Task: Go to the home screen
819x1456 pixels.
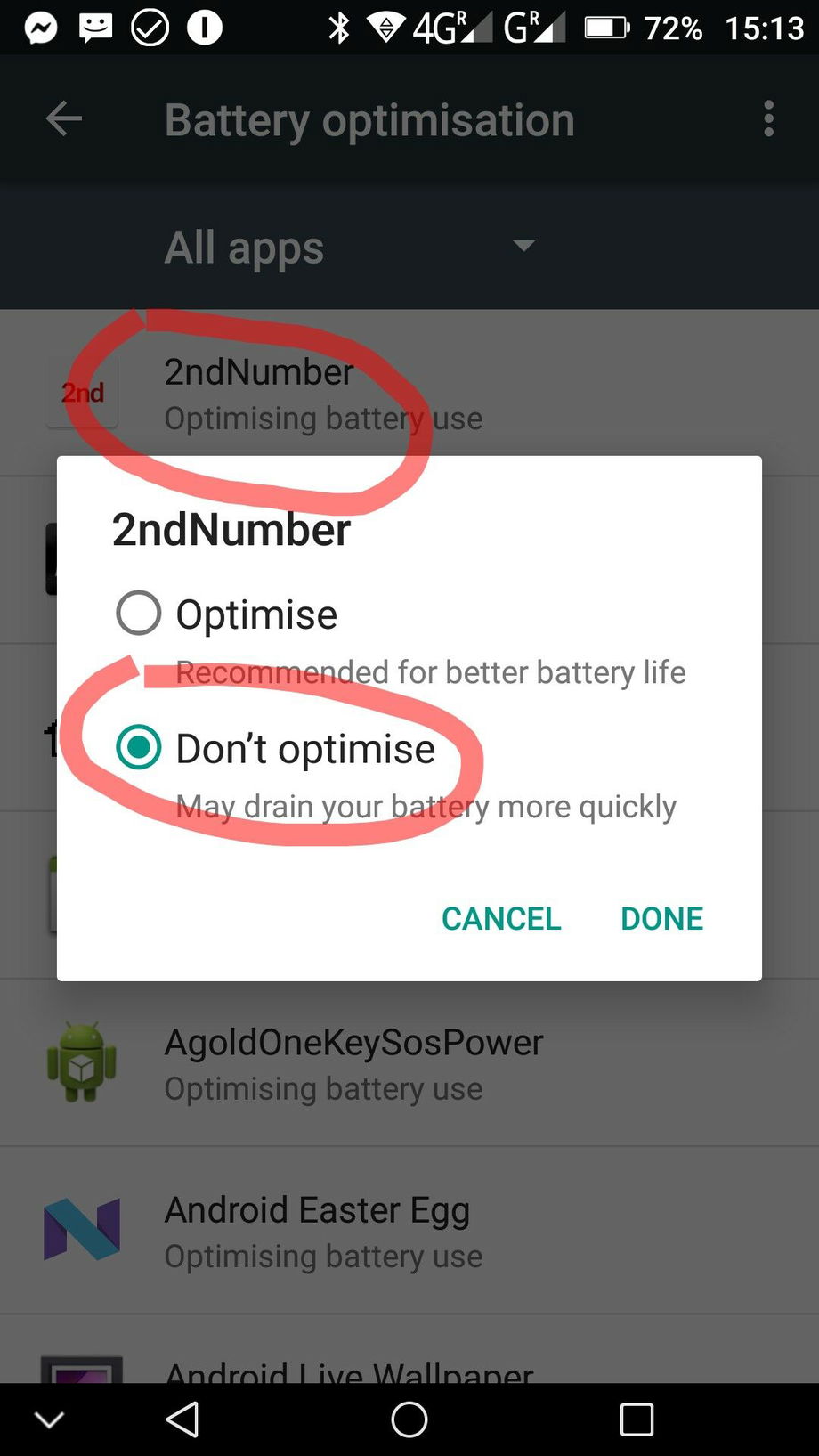Action: [409, 1419]
